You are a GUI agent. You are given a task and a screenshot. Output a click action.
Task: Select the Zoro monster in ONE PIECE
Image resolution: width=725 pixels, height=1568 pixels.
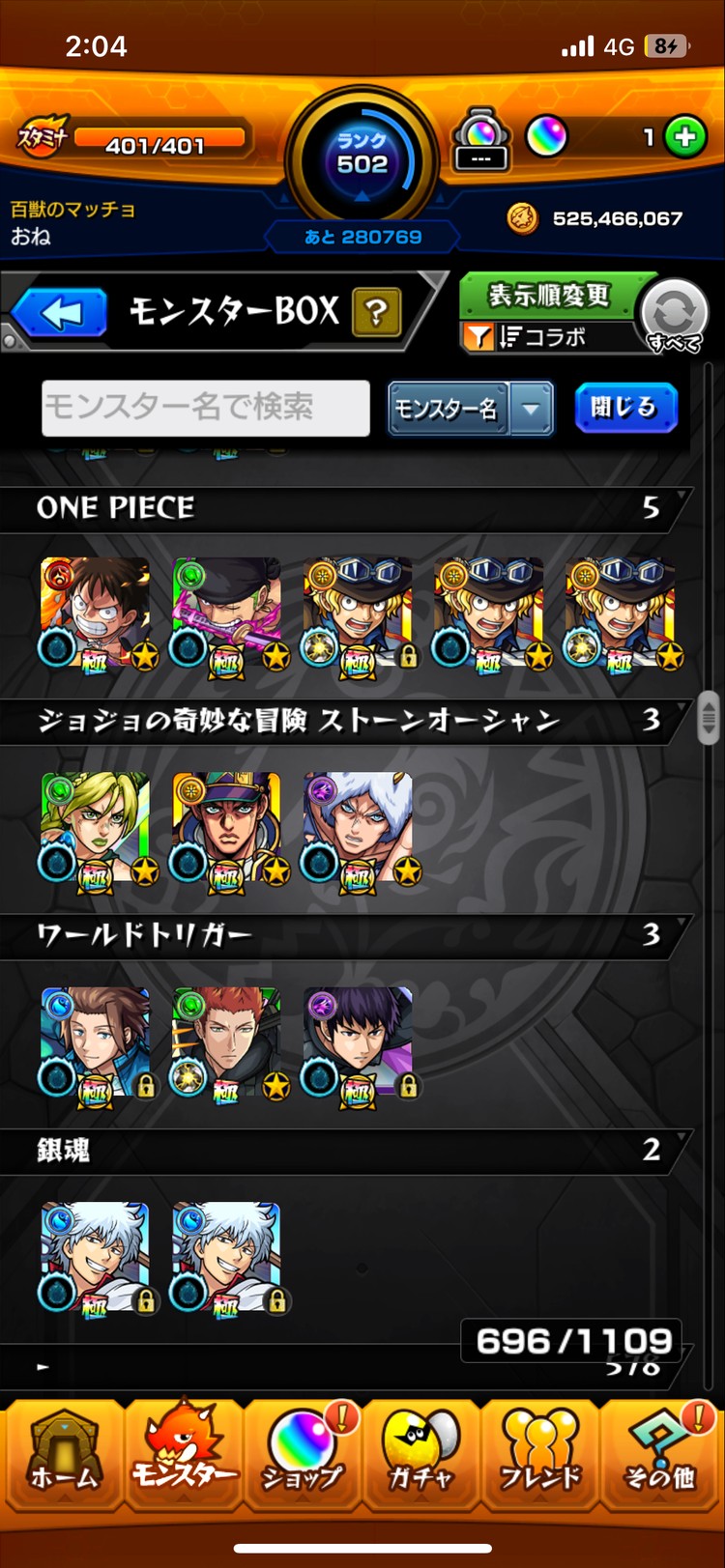pyautogui.click(x=227, y=613)
